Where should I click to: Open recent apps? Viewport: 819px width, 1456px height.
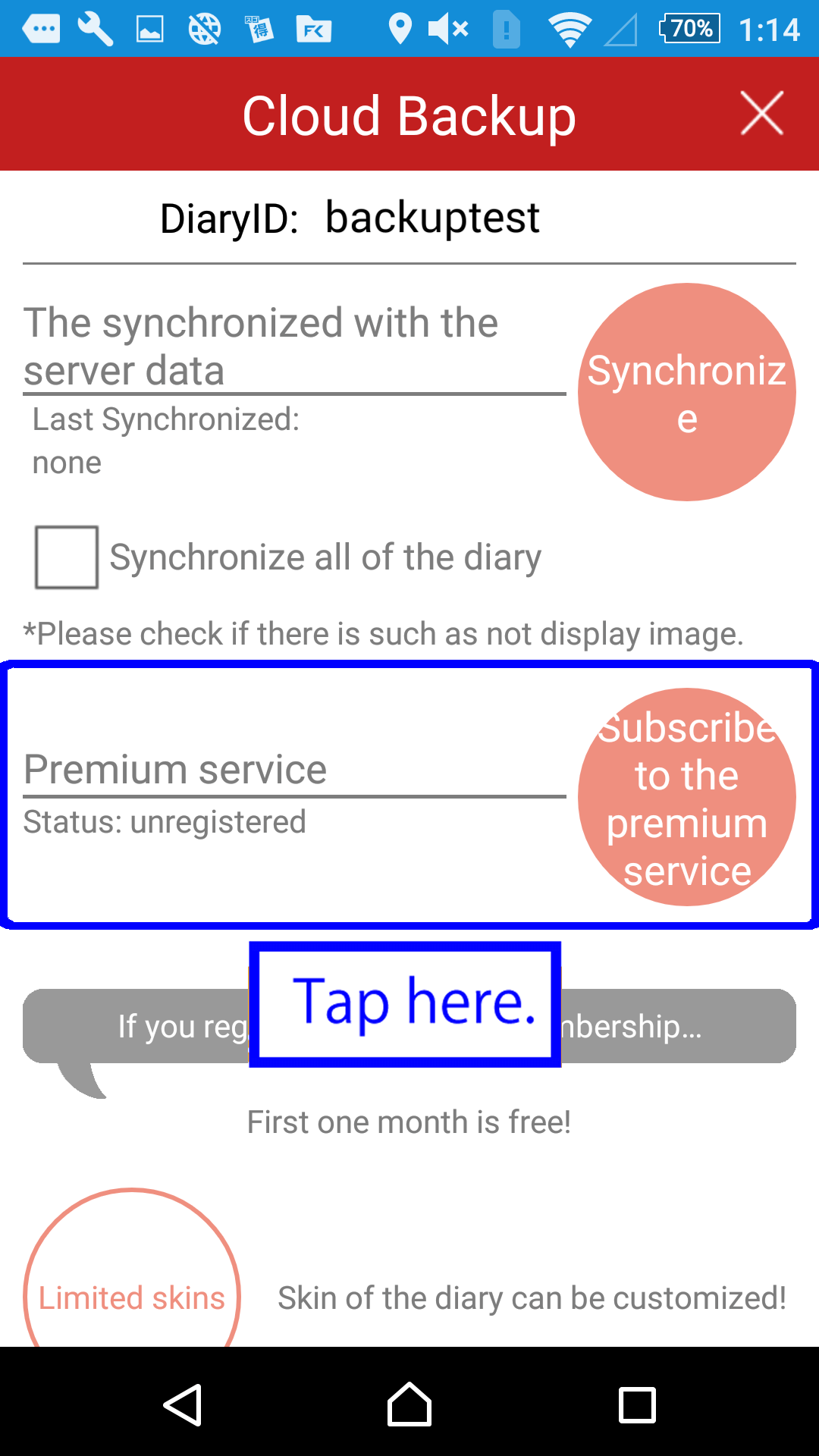pos(637,1405)
